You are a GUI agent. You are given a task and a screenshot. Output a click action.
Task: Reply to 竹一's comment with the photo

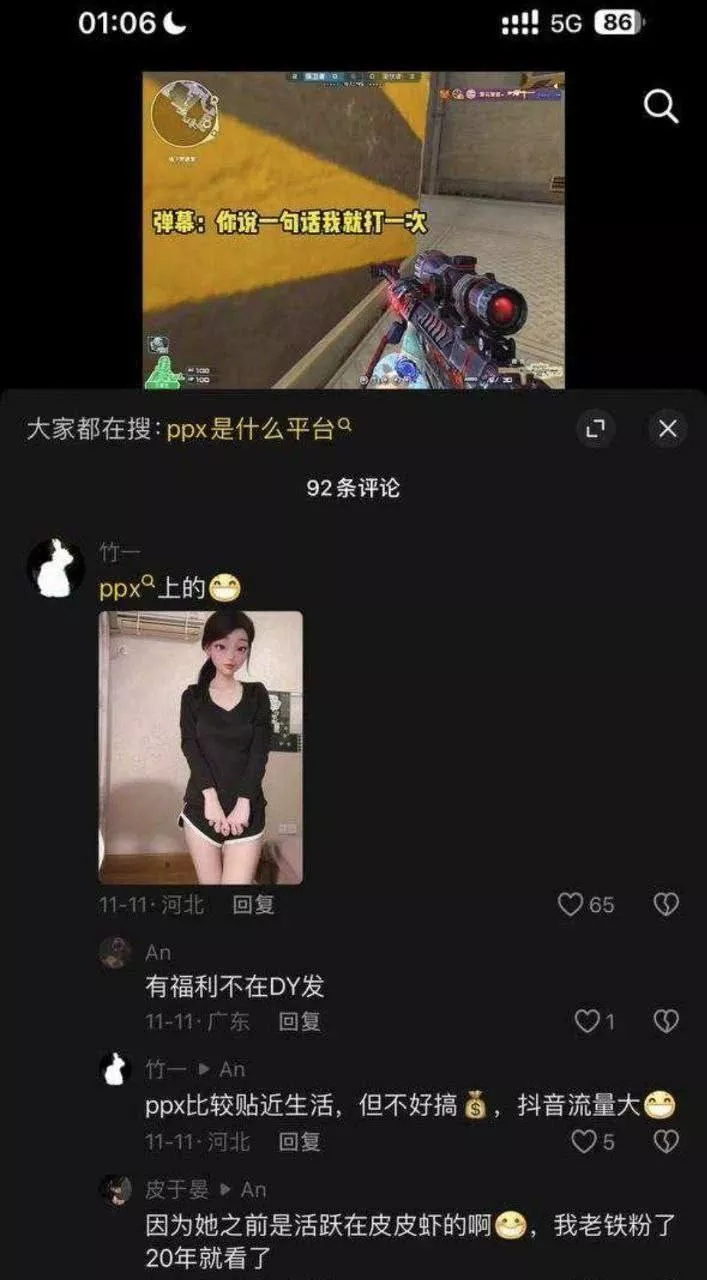tap(253, 905)
